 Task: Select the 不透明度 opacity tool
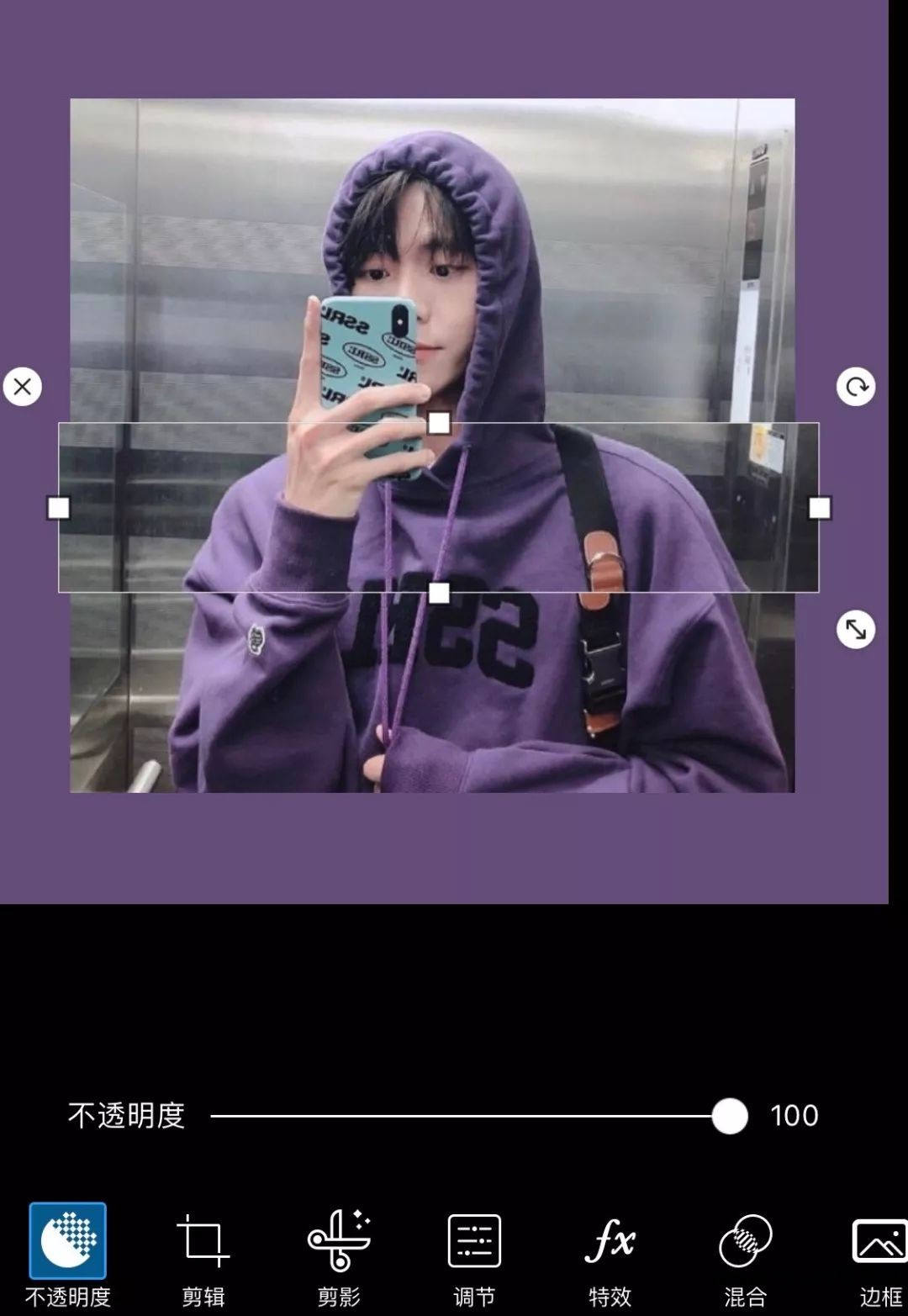67,1255
